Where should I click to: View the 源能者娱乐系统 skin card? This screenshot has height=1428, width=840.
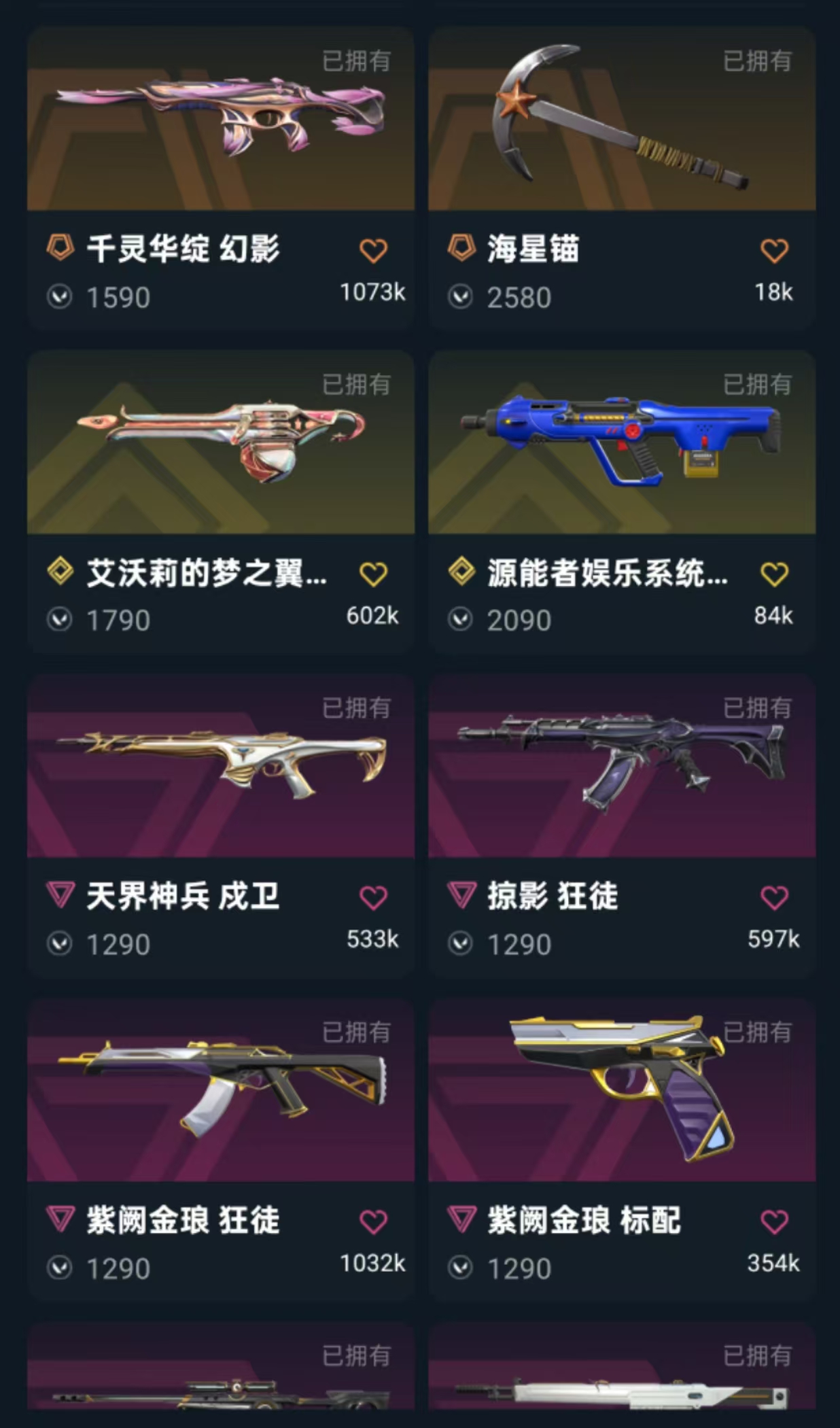[x=621, y=442]
